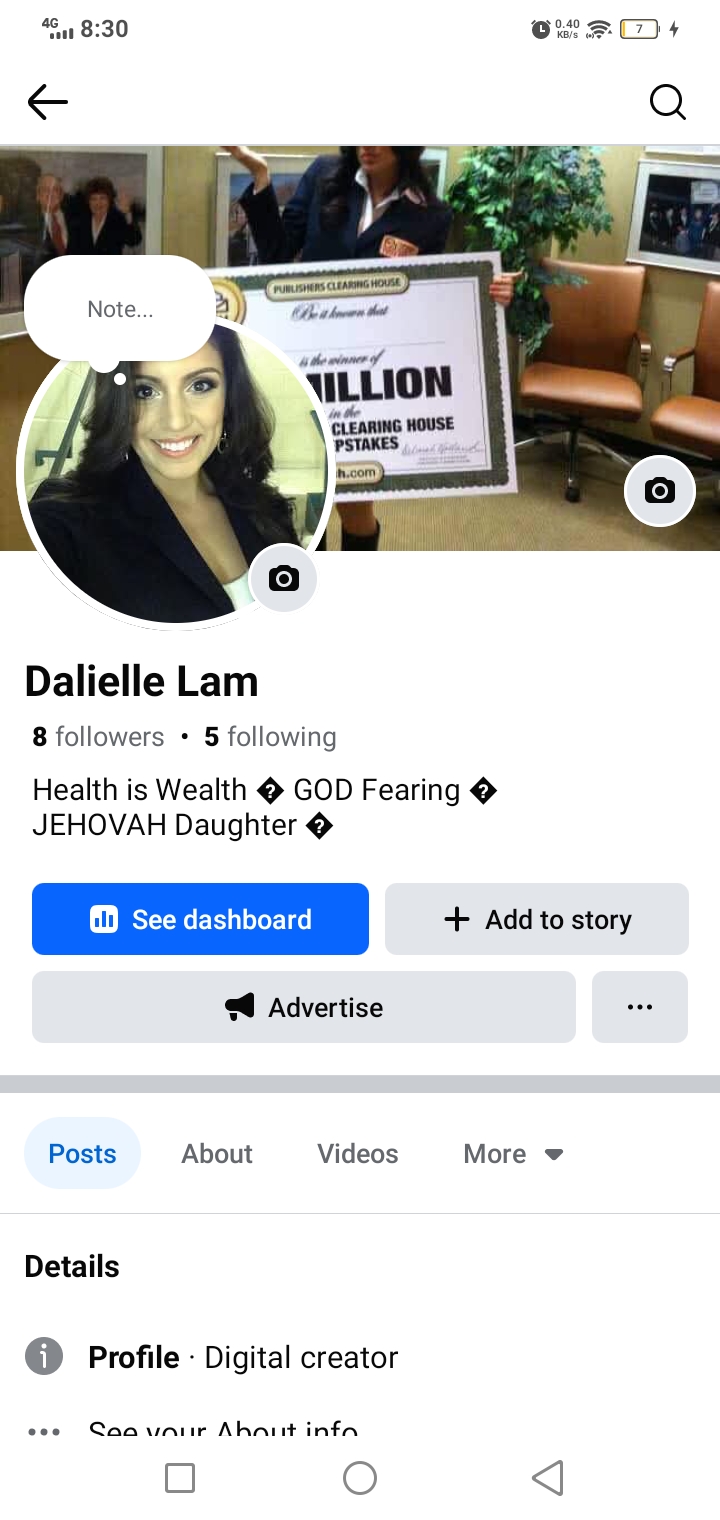
Task: Go back using the top-left arrow
Action: pyautogui.click(x=47, y=102)
